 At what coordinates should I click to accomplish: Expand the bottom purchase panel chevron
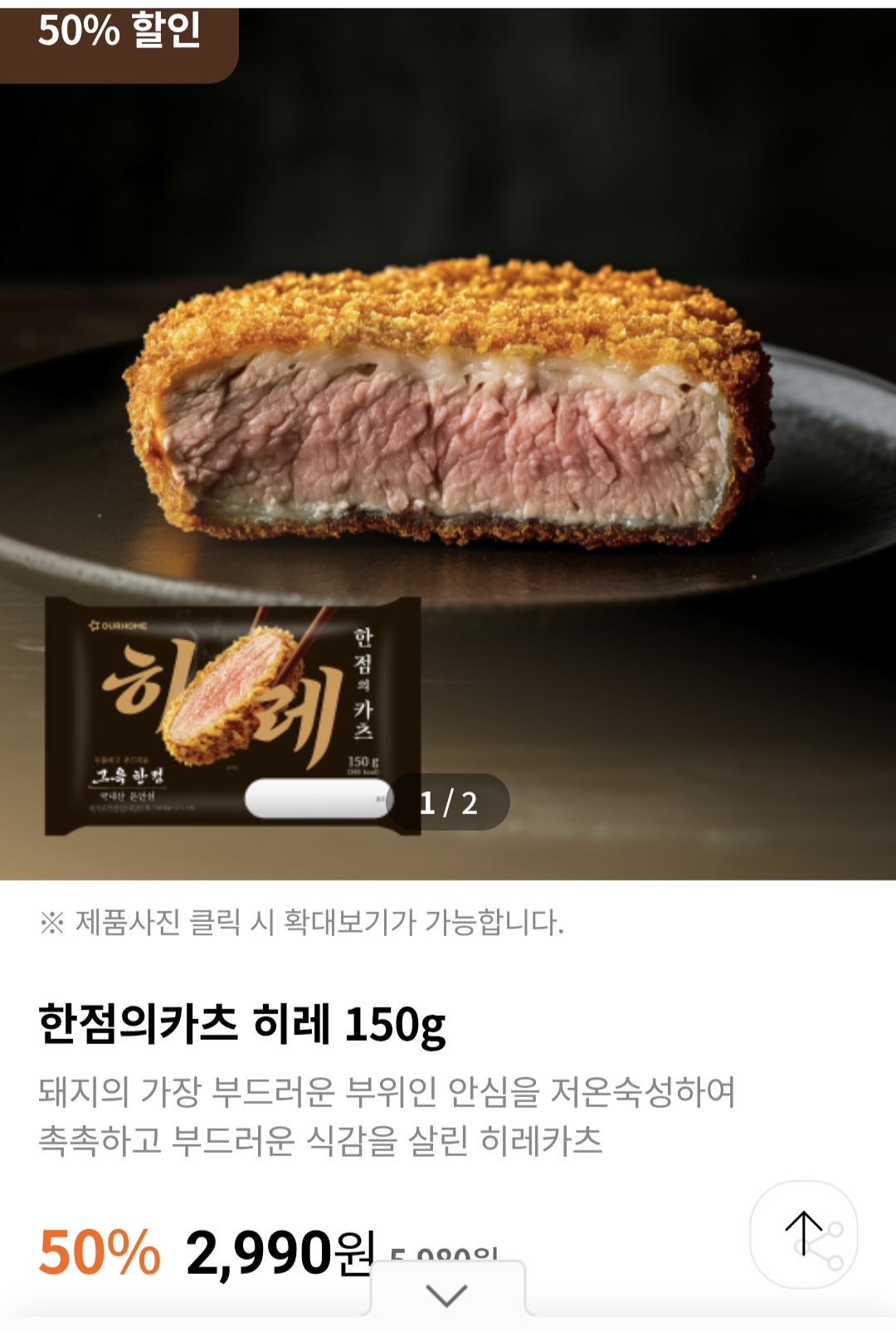(x=447, y=1292)
